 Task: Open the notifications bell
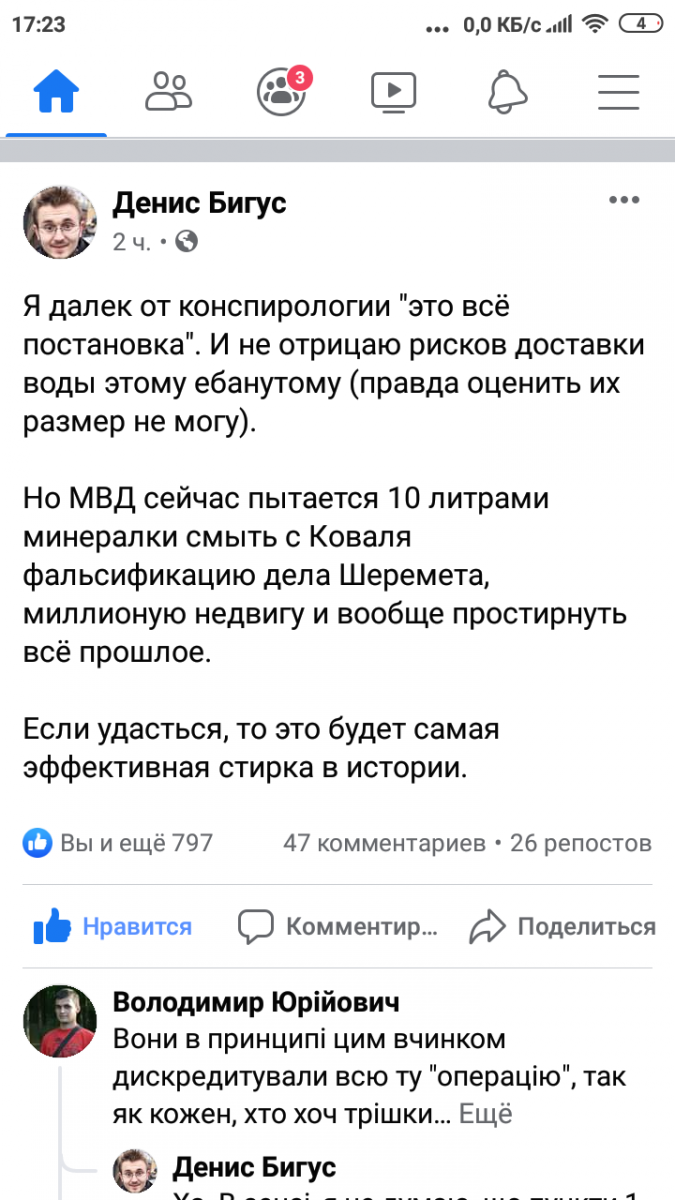coord(506,92)
